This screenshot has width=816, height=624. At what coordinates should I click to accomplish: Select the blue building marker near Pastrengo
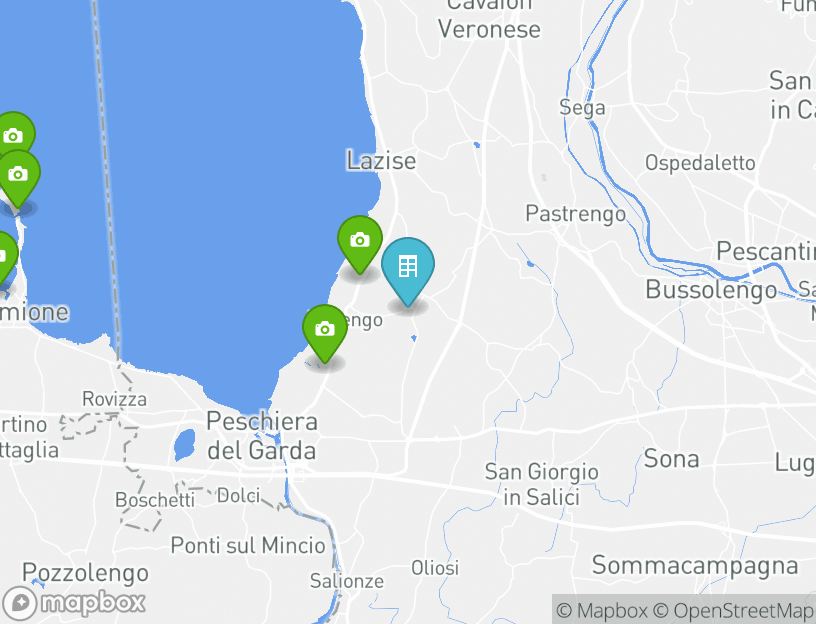[408, 268]
